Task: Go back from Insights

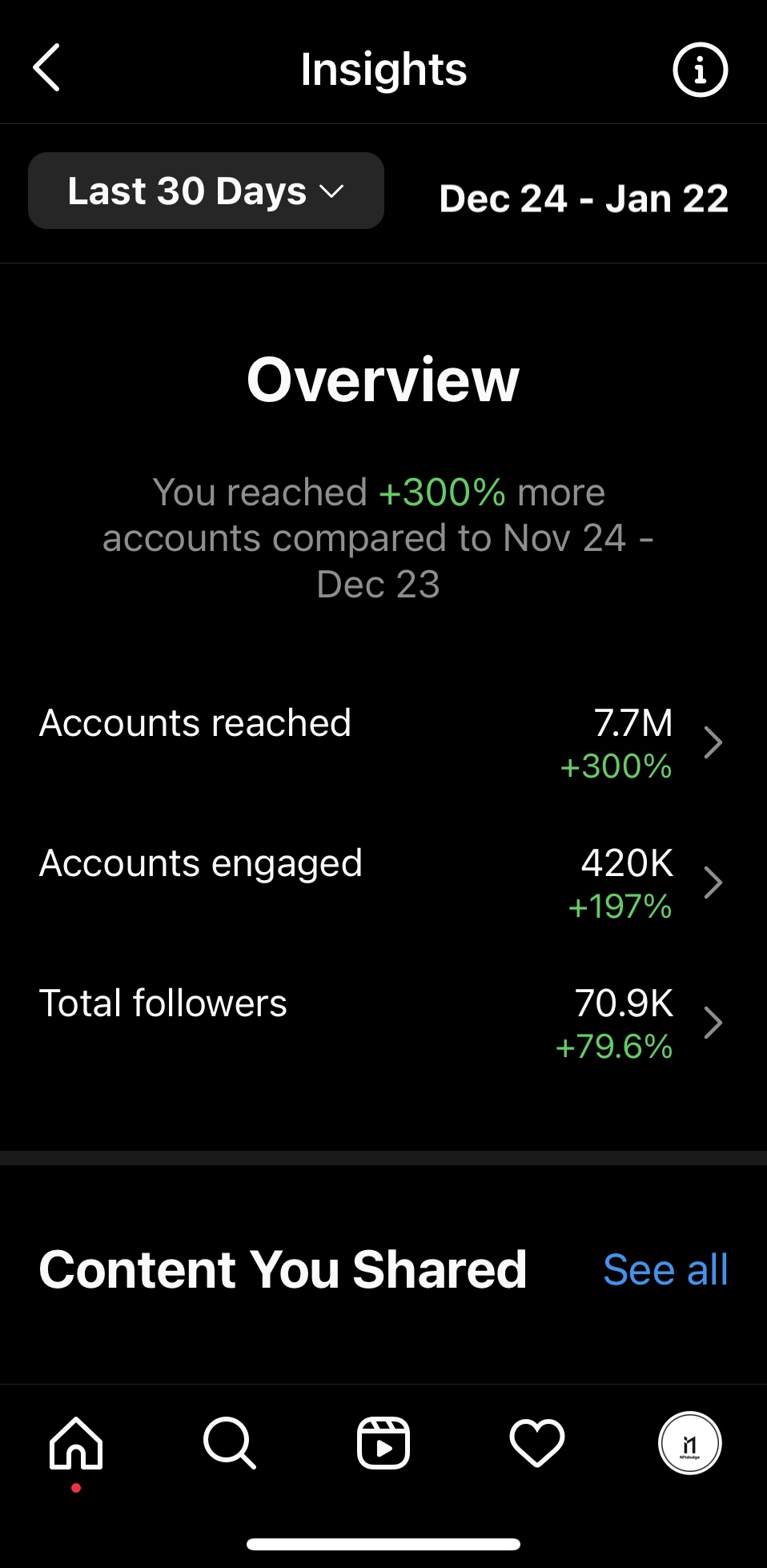Action: click(x=46, y=68)
